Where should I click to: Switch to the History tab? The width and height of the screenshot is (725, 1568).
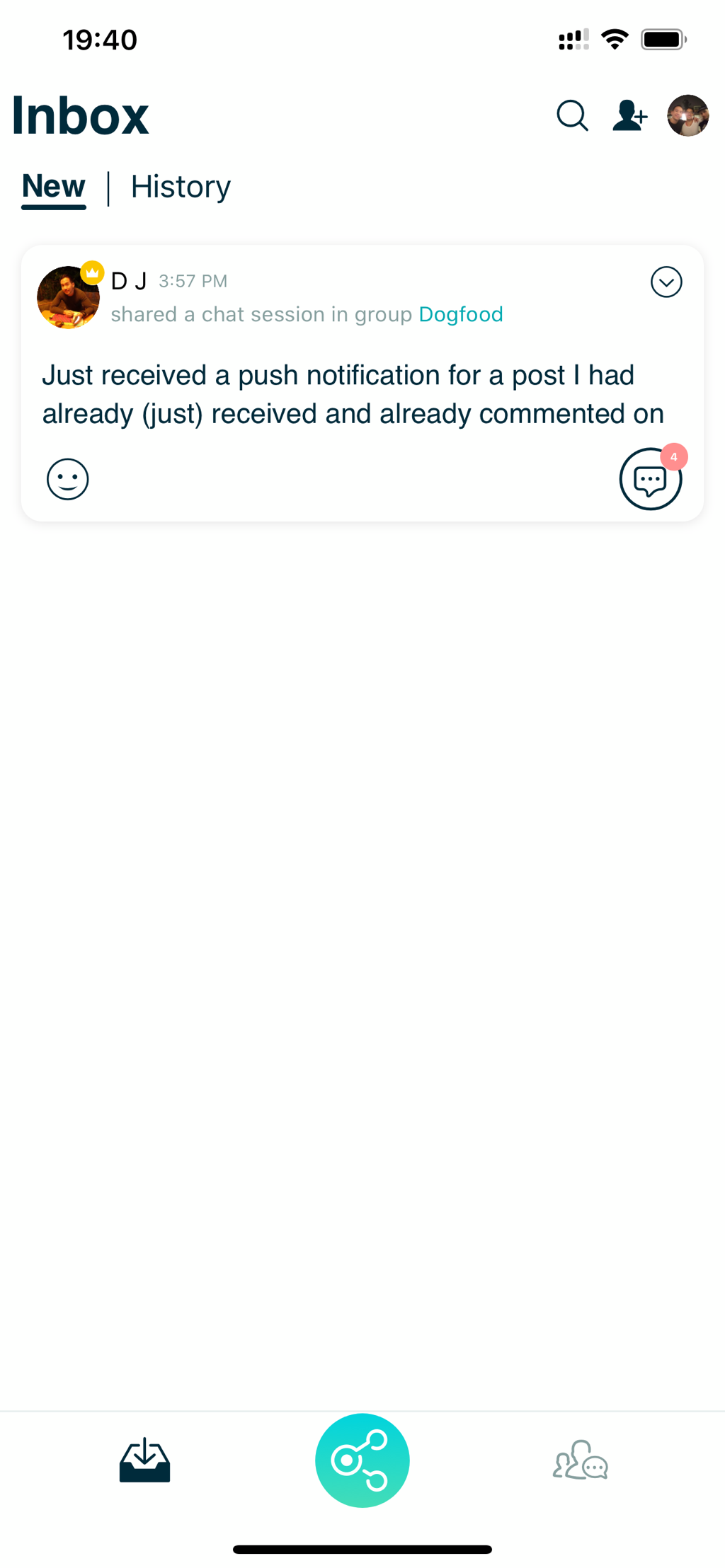[x=181, y=187]
